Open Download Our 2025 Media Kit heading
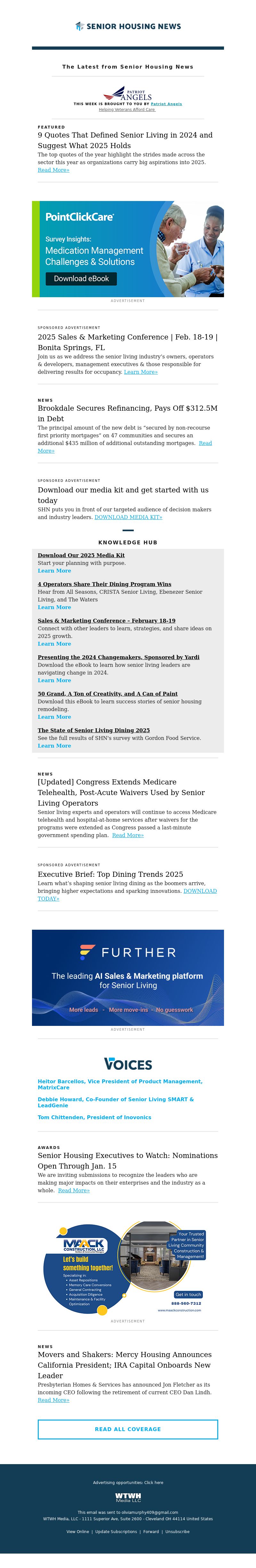The height and width of the screenshot is (1568, 256). click(81, 555)
